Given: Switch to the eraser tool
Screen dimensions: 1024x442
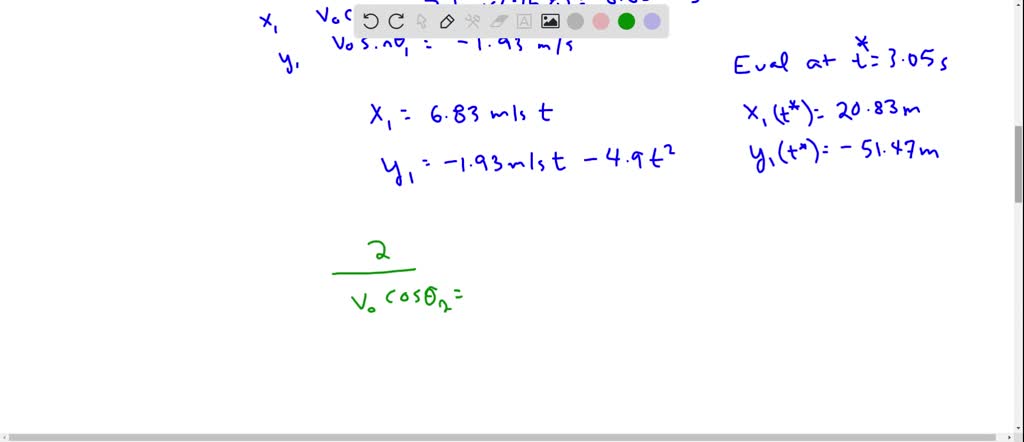Looking at the screenshot, I should point(499,21).
